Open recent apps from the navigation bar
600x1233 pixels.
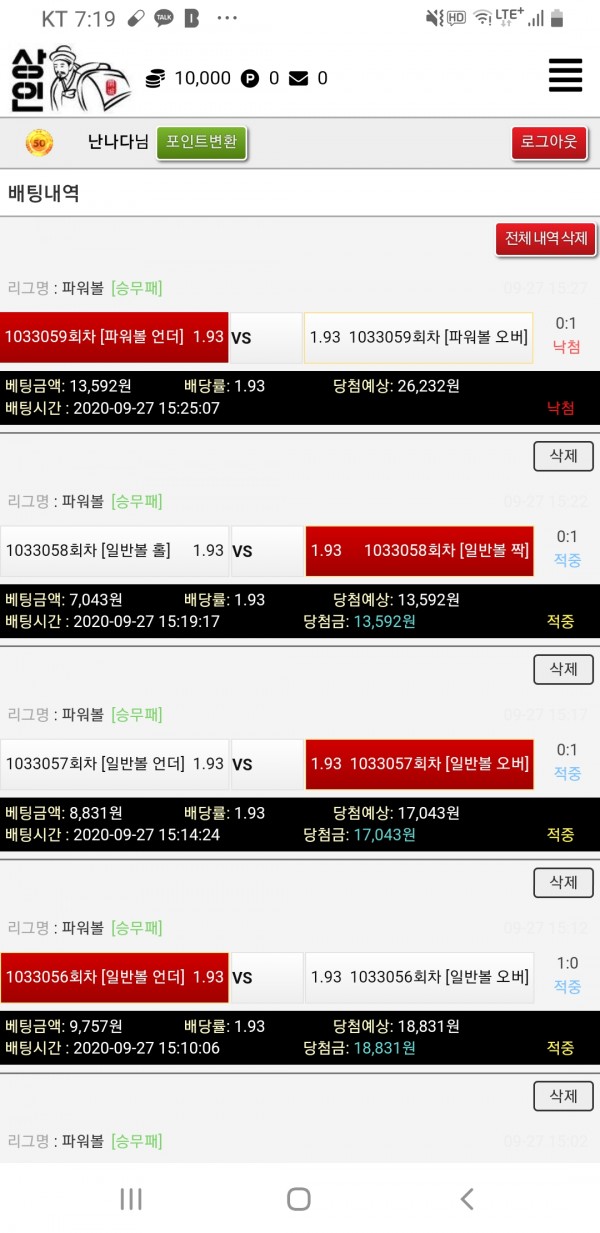[131, 1199]
